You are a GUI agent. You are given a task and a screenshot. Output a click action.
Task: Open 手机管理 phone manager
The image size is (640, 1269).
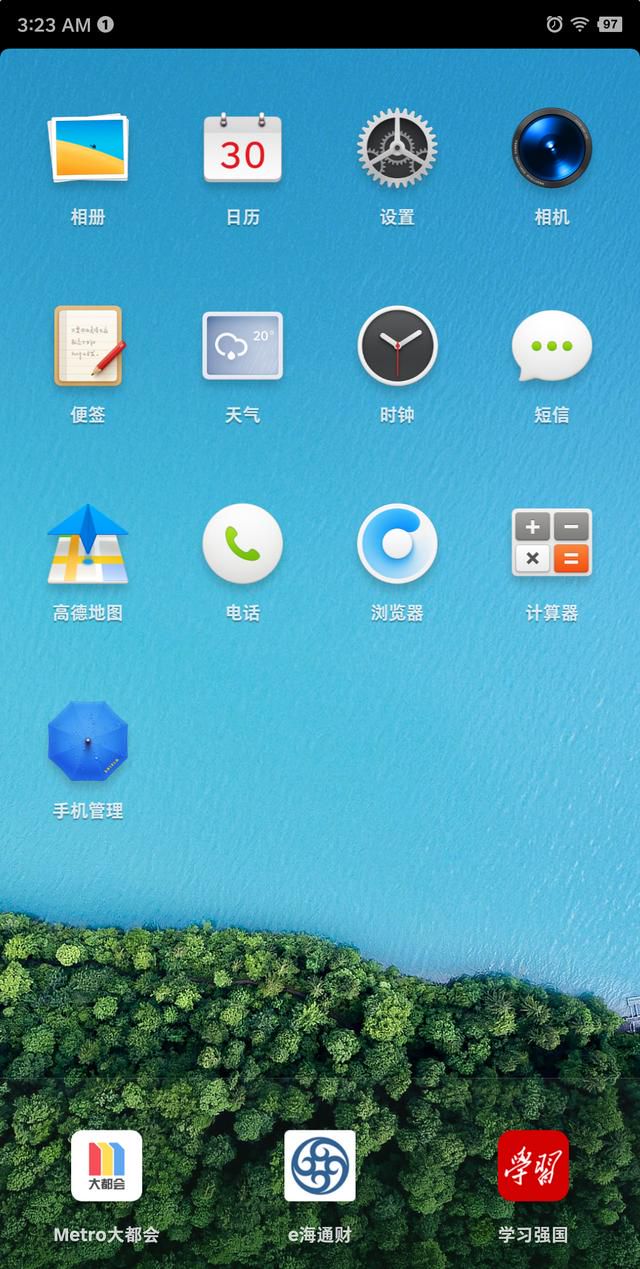tap(88, 742)
